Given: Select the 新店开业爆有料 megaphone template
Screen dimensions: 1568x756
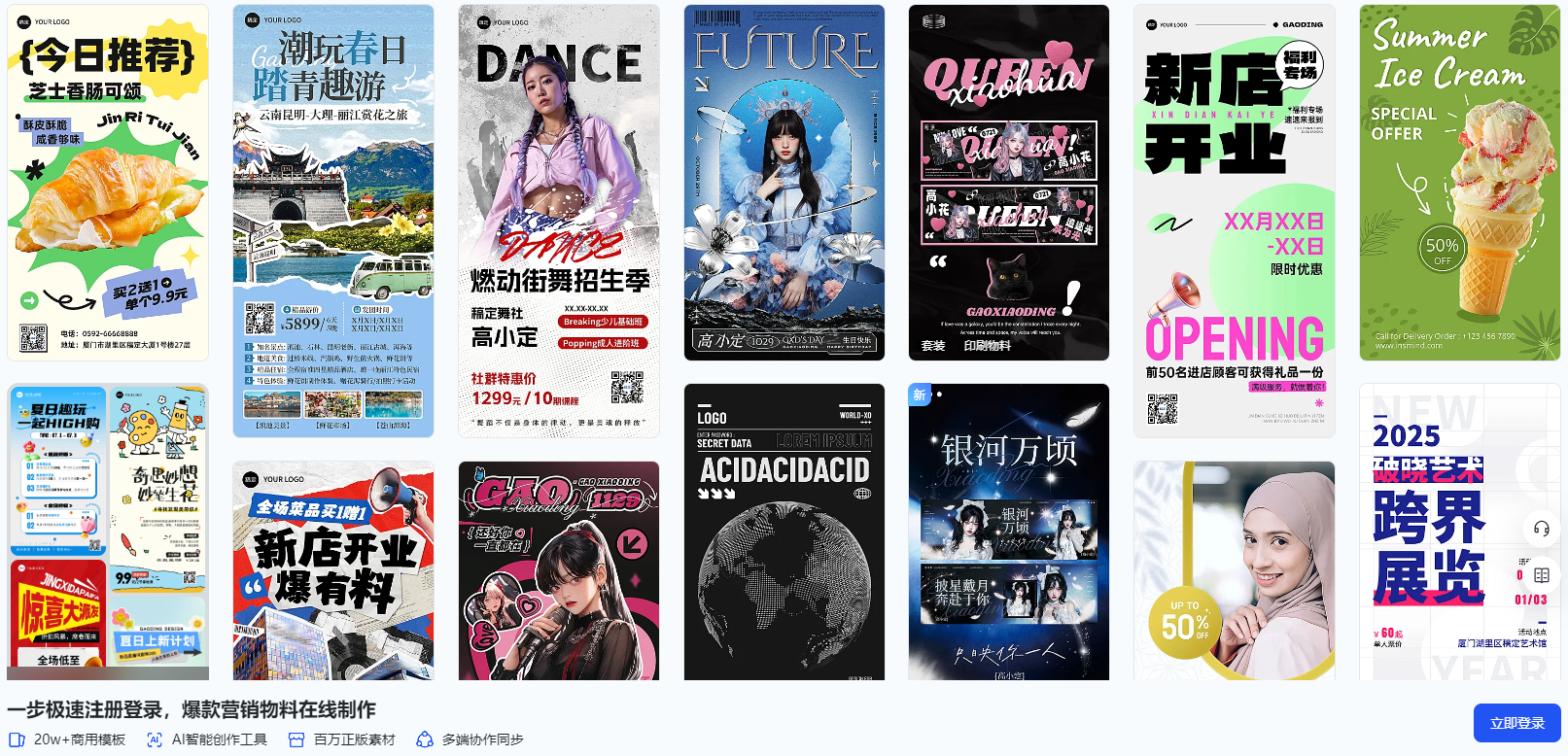Looking at the screenshot, I should pyautogui.click(x=333, y=571).
